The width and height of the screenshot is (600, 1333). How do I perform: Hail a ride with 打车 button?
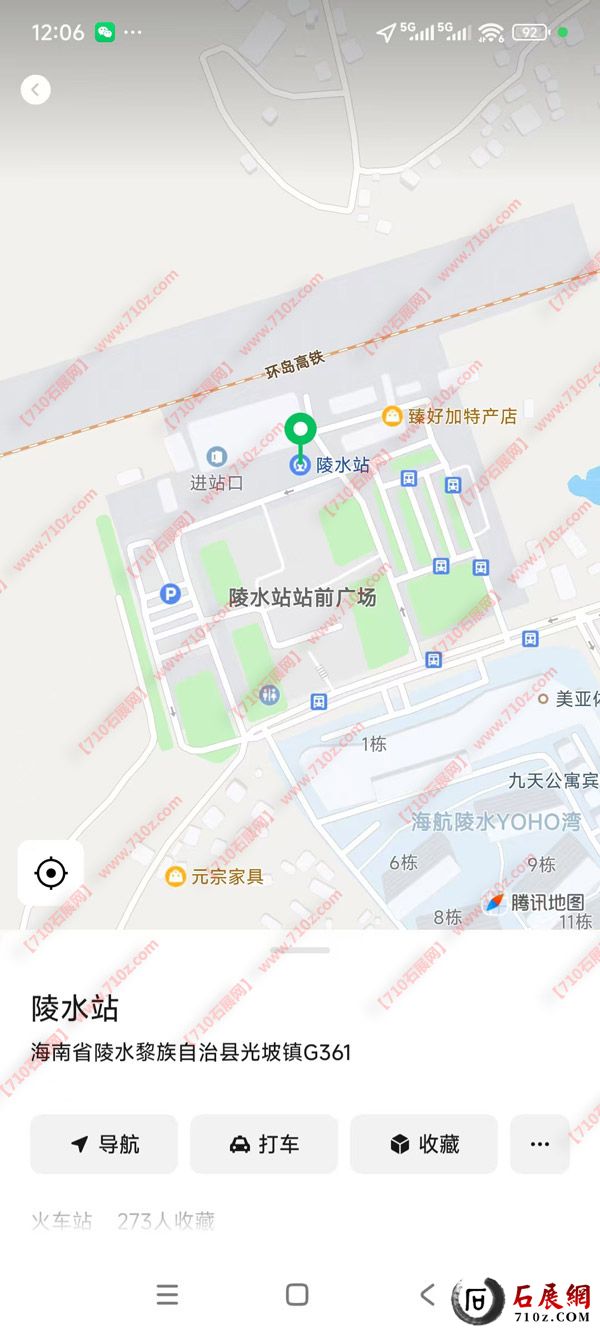point(264,1144)
